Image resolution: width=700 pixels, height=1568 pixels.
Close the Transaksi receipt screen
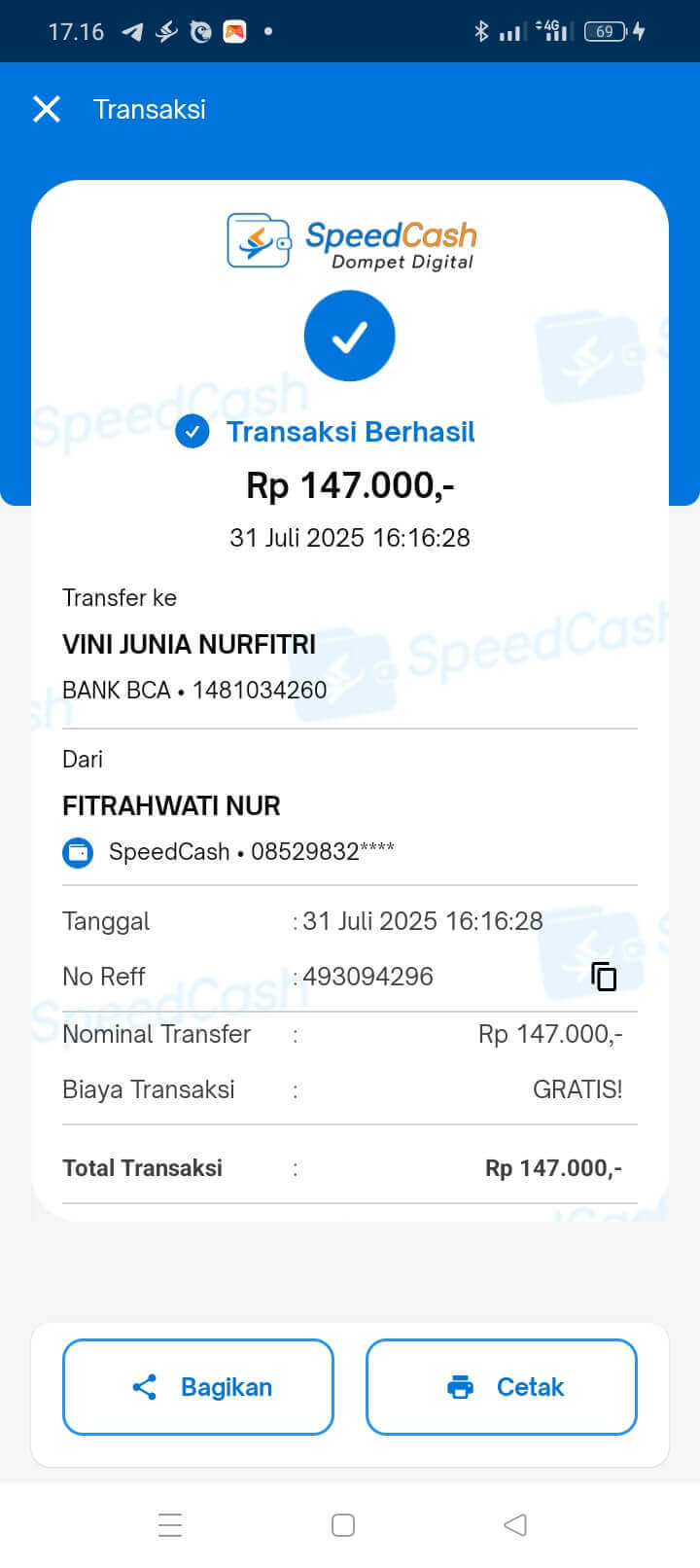[47, 109]
